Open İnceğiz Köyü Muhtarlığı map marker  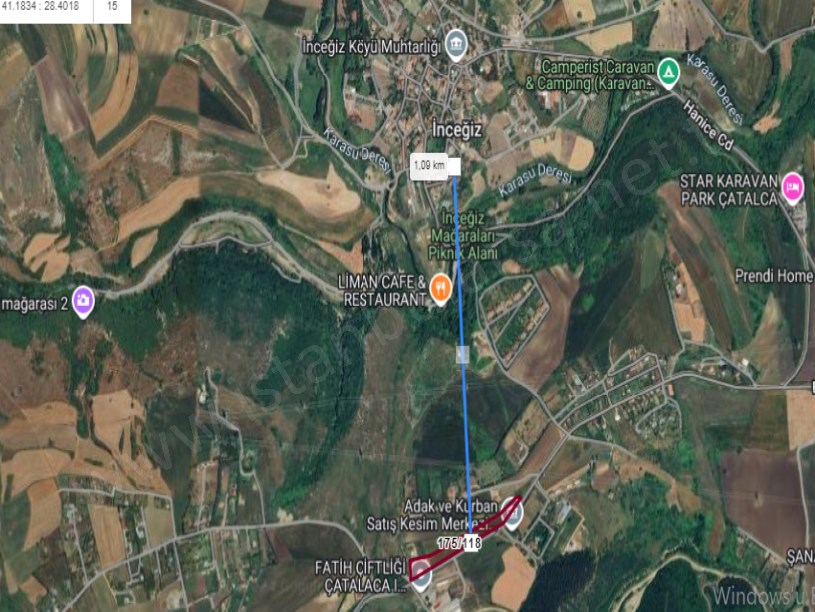click(x=456, y=43)
